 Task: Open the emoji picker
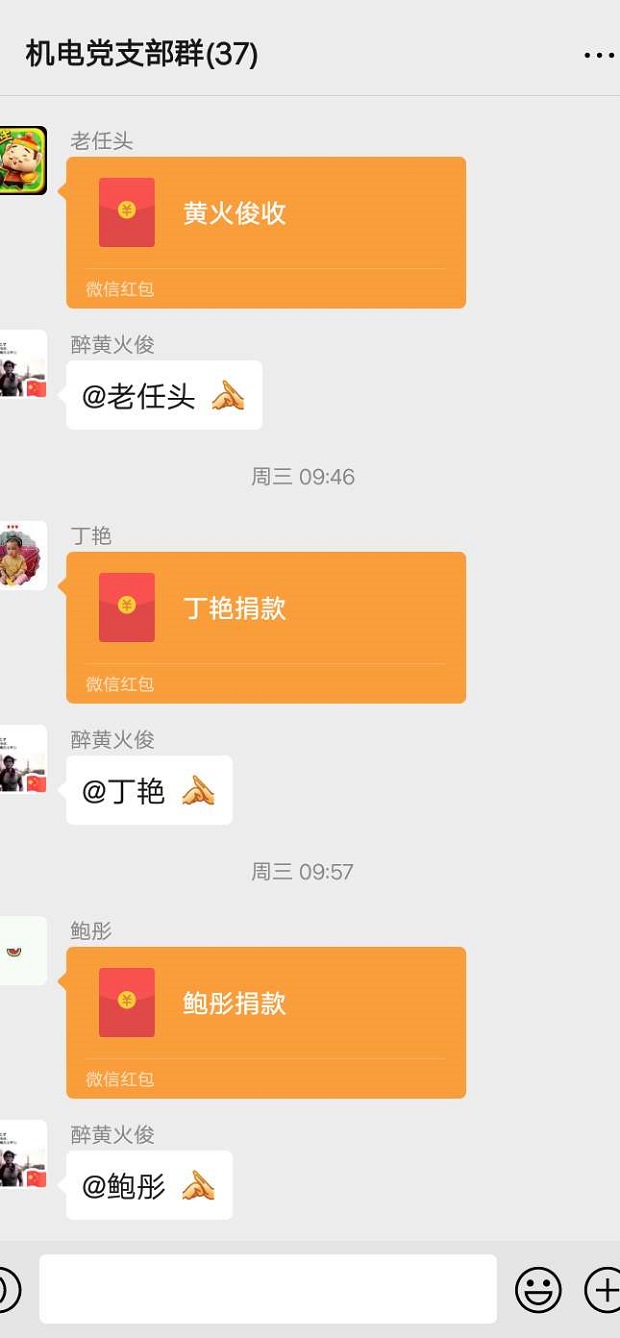tap(538, 1289)
